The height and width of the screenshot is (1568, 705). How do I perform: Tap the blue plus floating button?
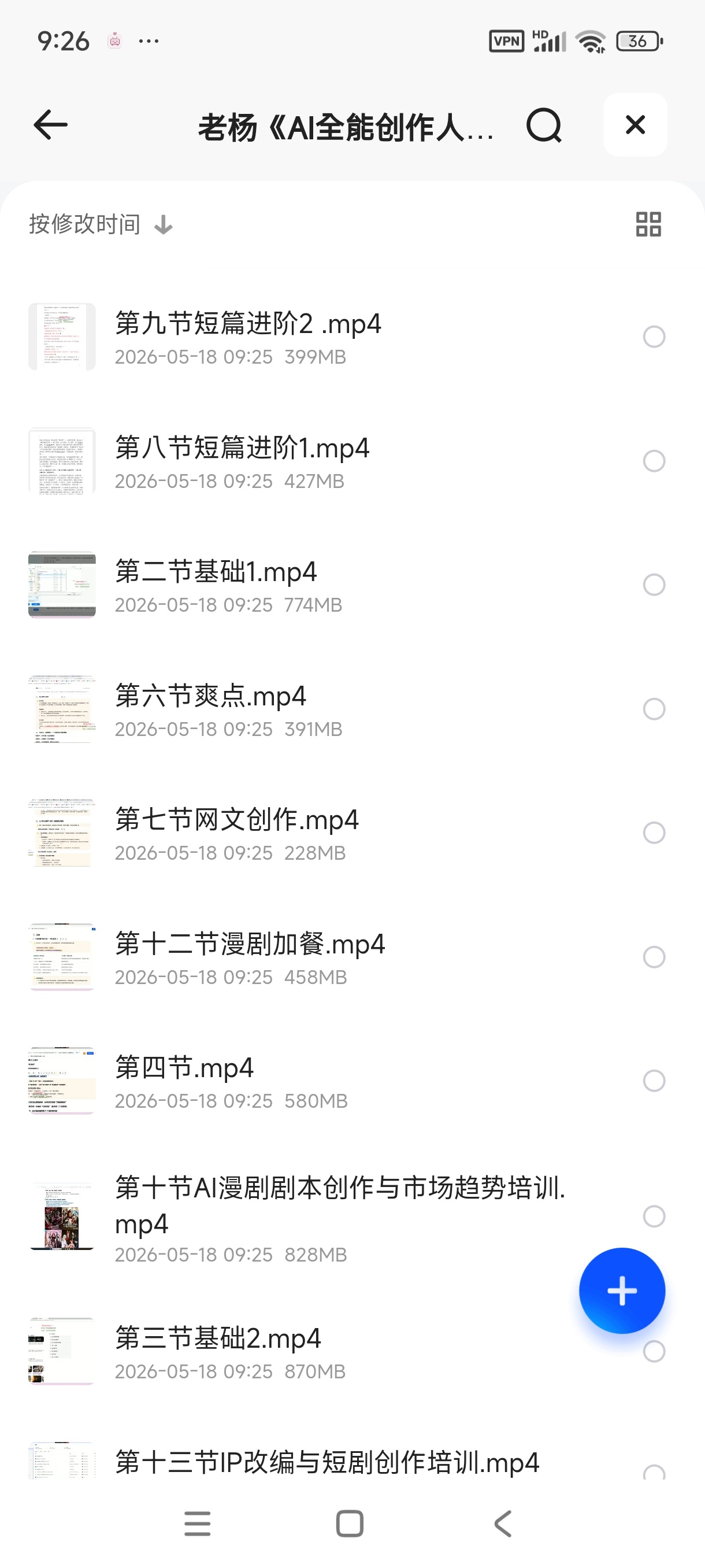click(622, 1291)
